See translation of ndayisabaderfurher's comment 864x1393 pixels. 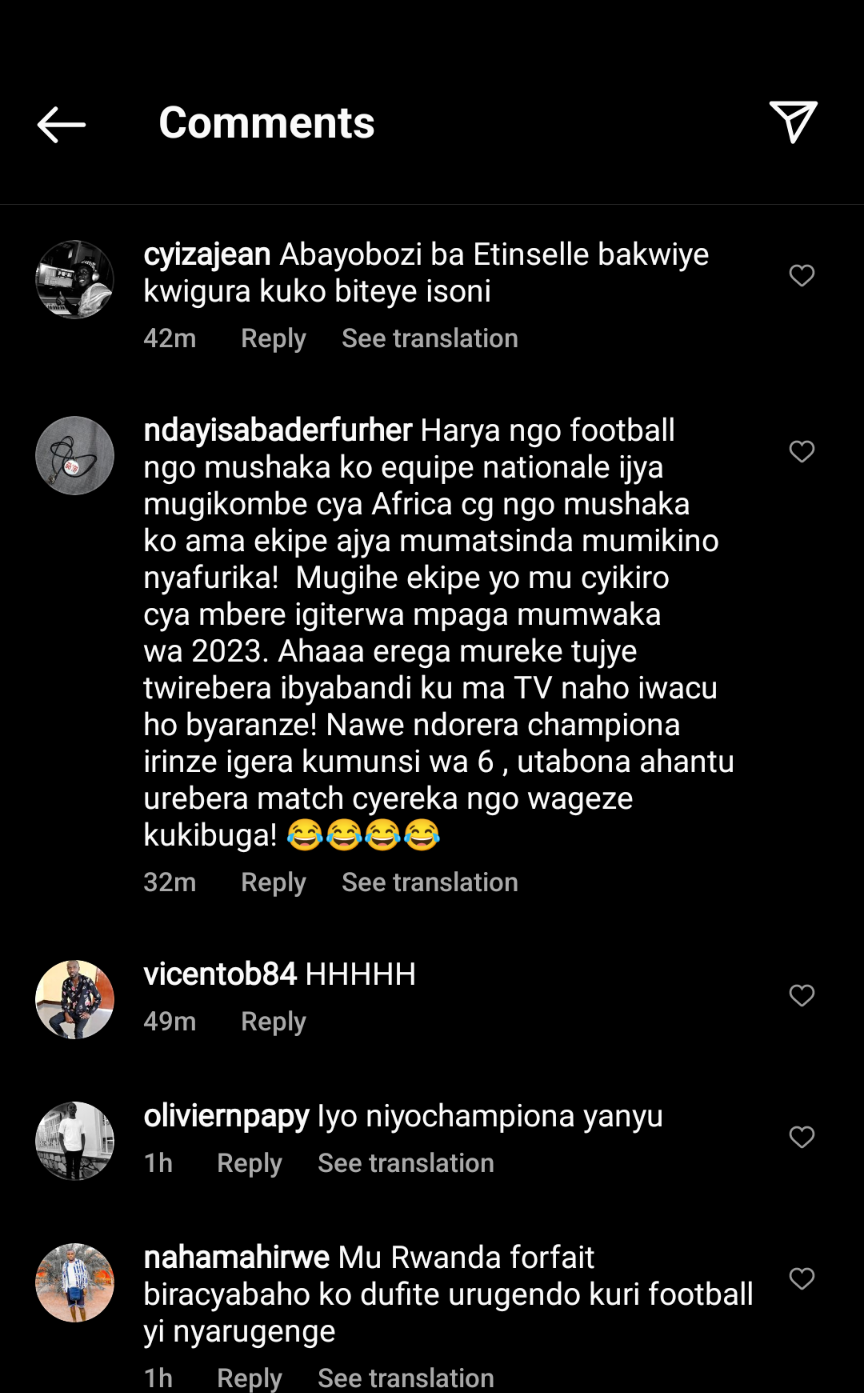[430, 883]
